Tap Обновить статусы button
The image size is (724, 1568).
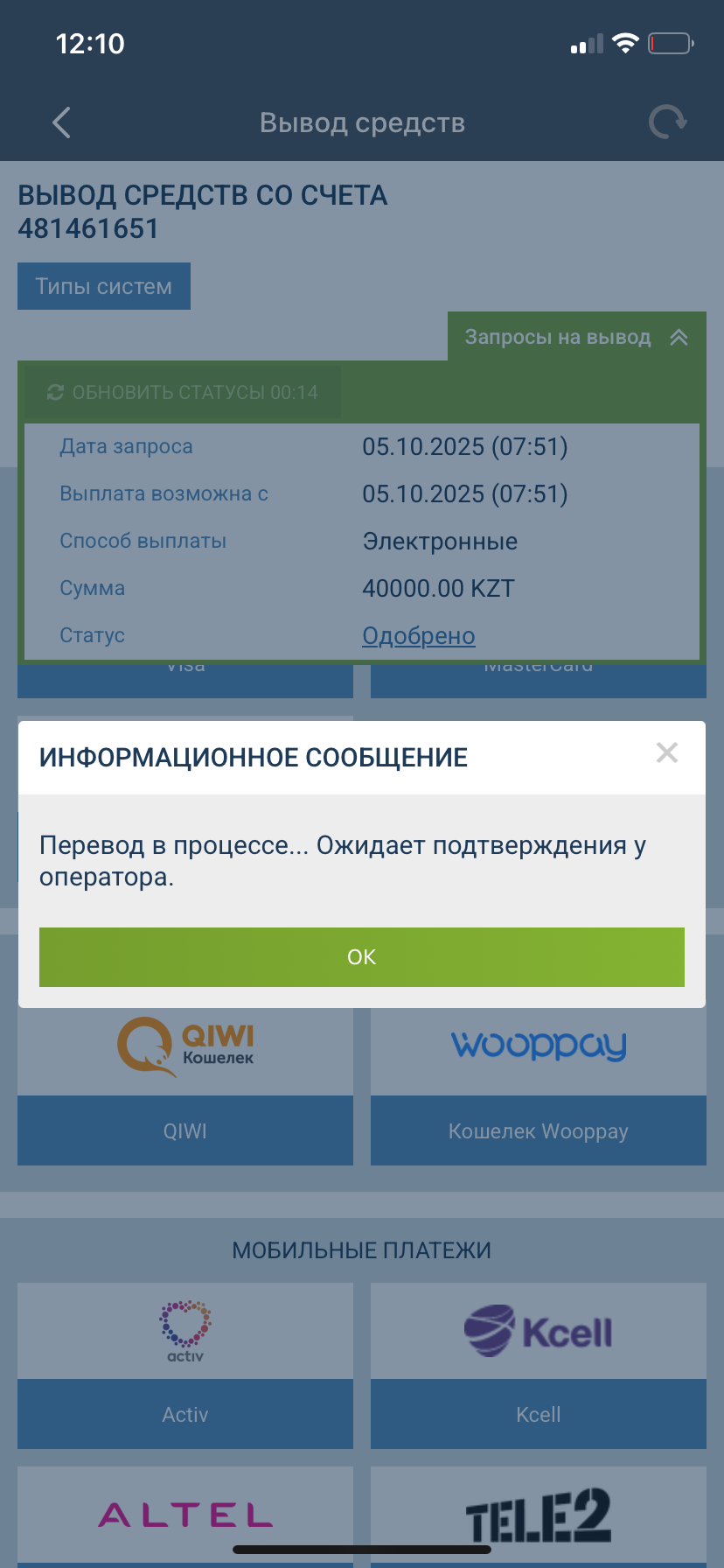182,392
